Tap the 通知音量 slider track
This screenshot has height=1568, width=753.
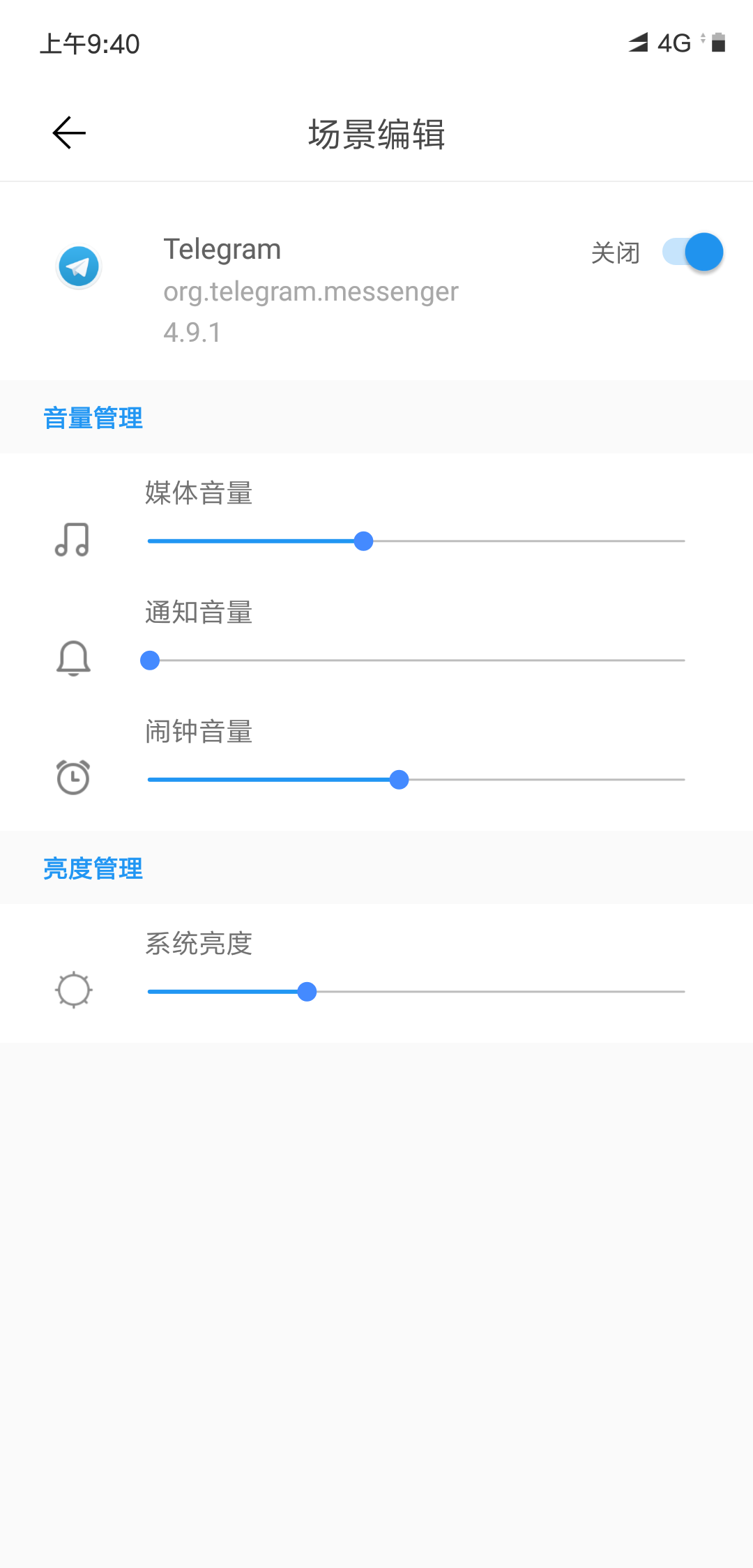[x=416, y=661]
